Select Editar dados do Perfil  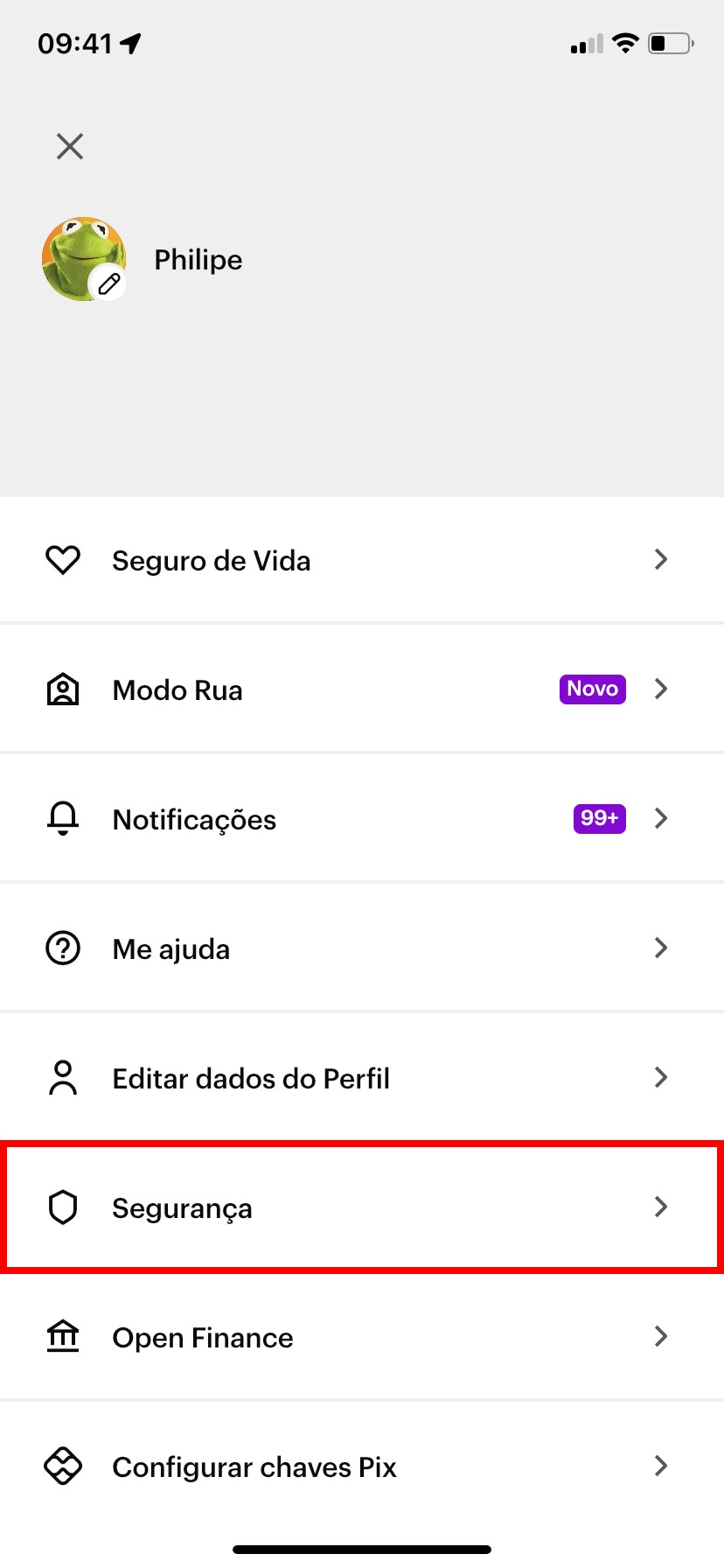point(361,1078)
